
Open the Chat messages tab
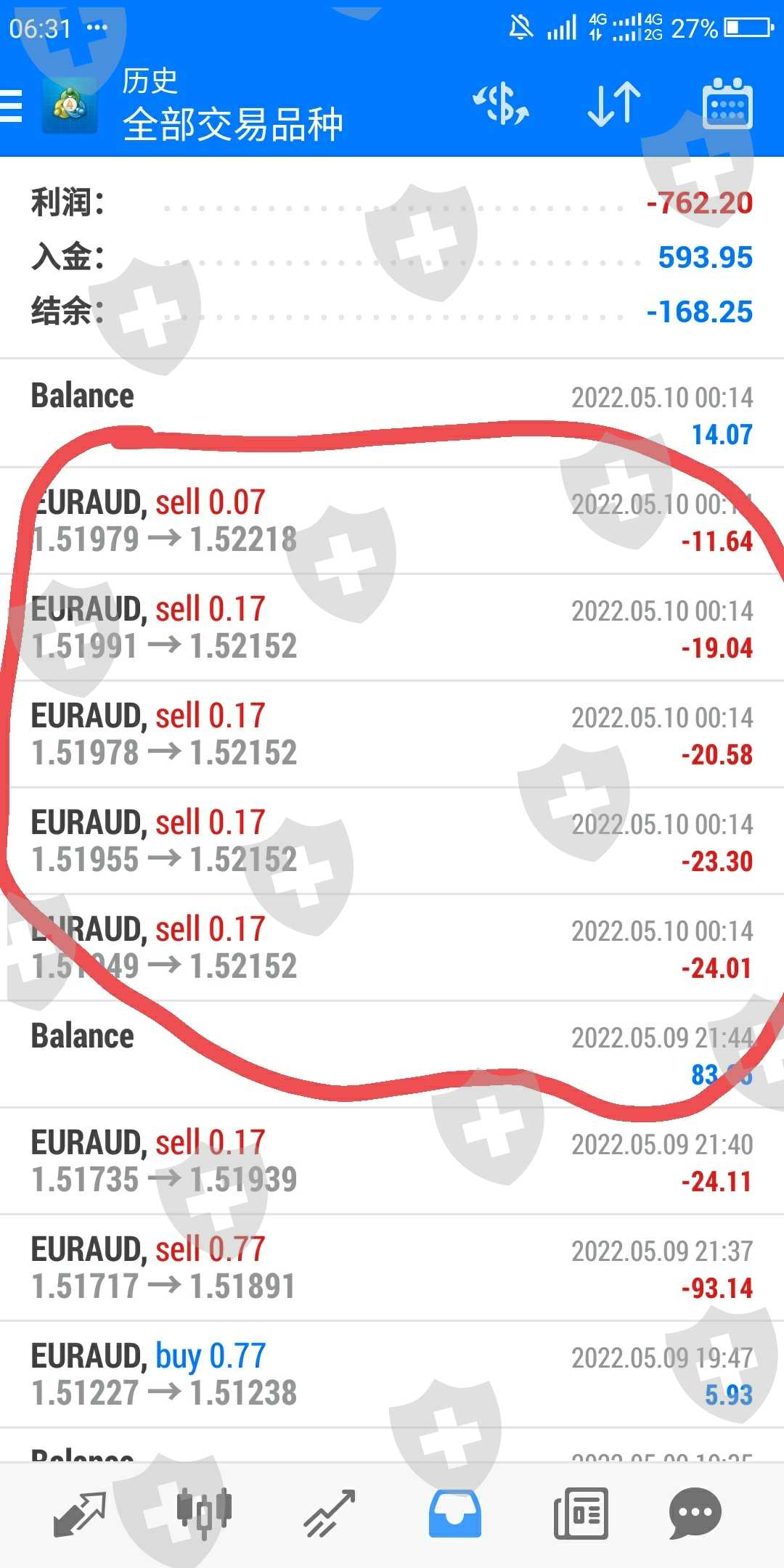[695, 1514]
